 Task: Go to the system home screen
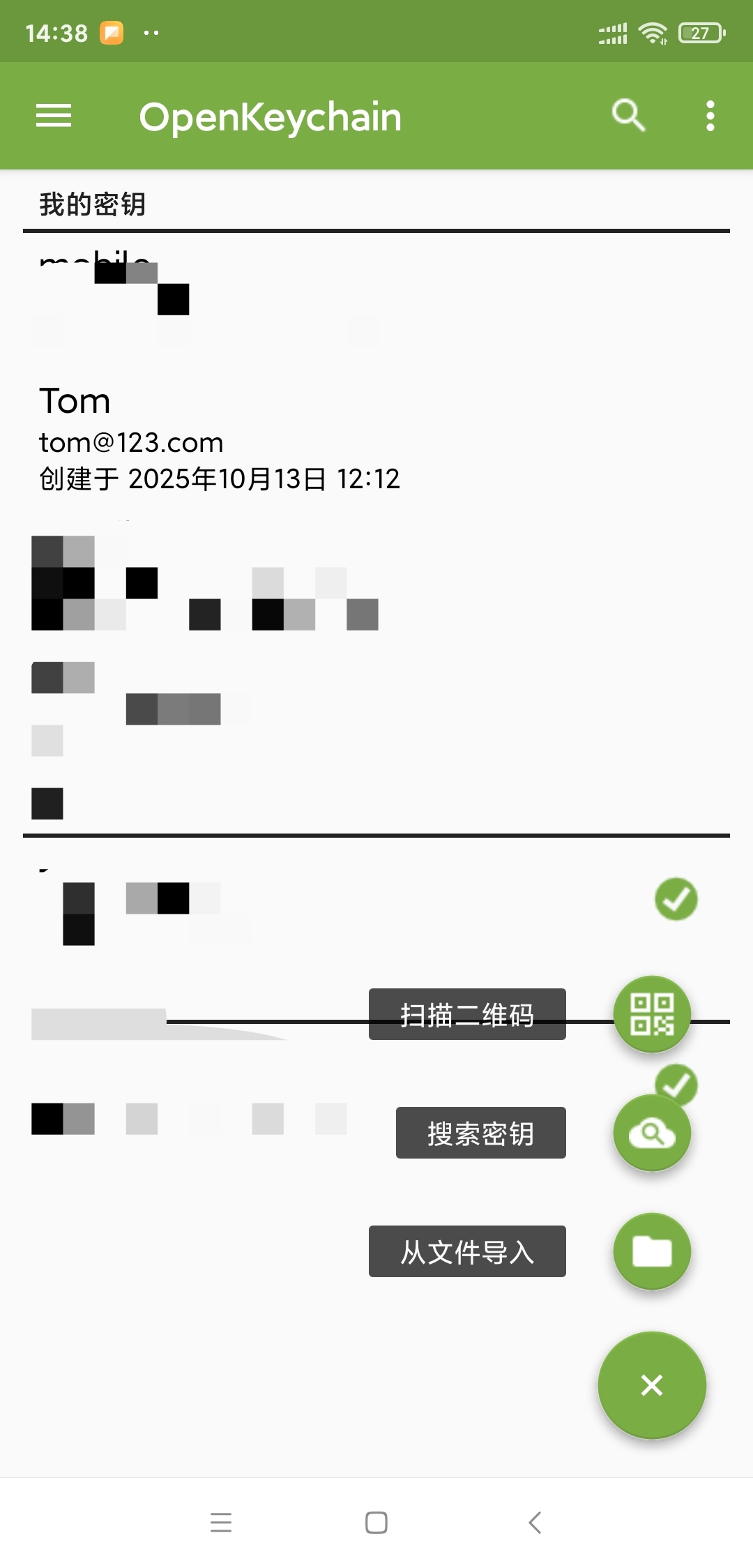[x=376, y=1522]
